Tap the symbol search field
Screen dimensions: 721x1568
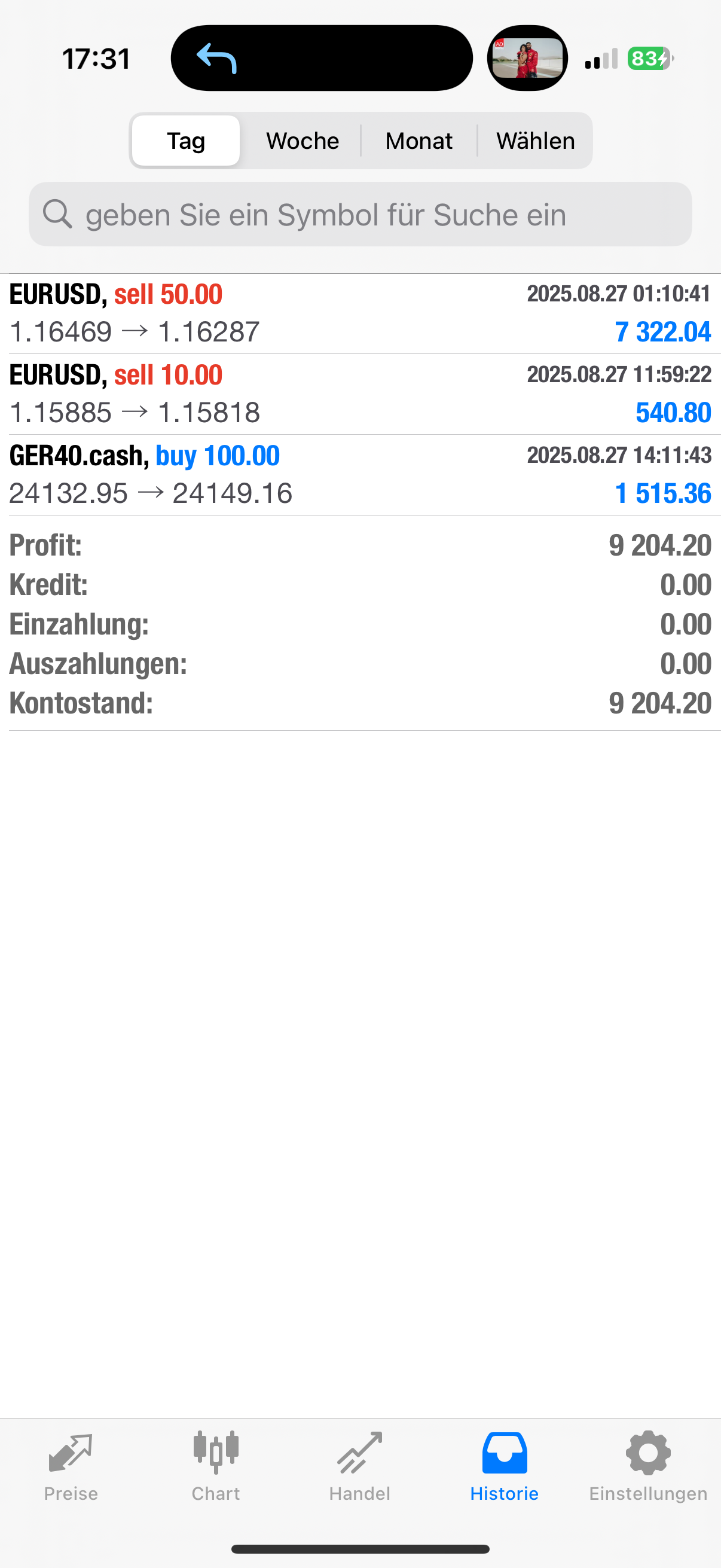click(x=360, y=214)
